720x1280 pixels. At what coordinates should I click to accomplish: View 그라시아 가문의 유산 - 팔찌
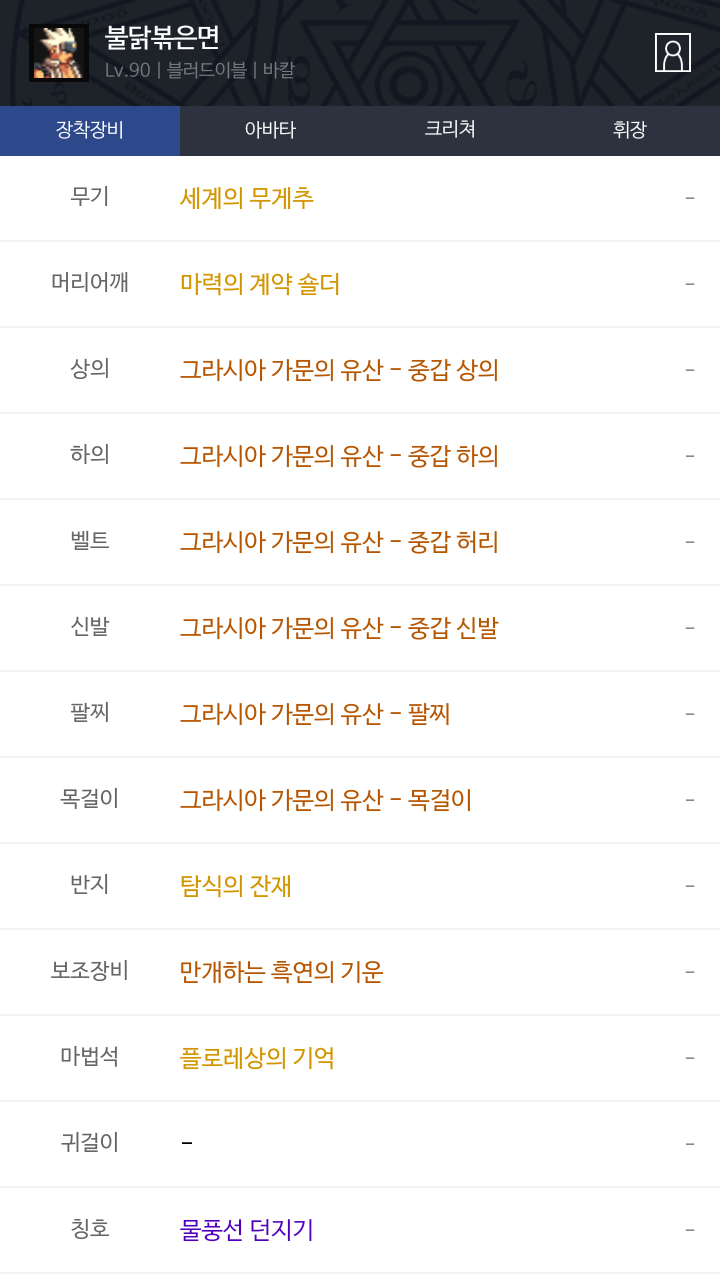(x=315, y=714)
